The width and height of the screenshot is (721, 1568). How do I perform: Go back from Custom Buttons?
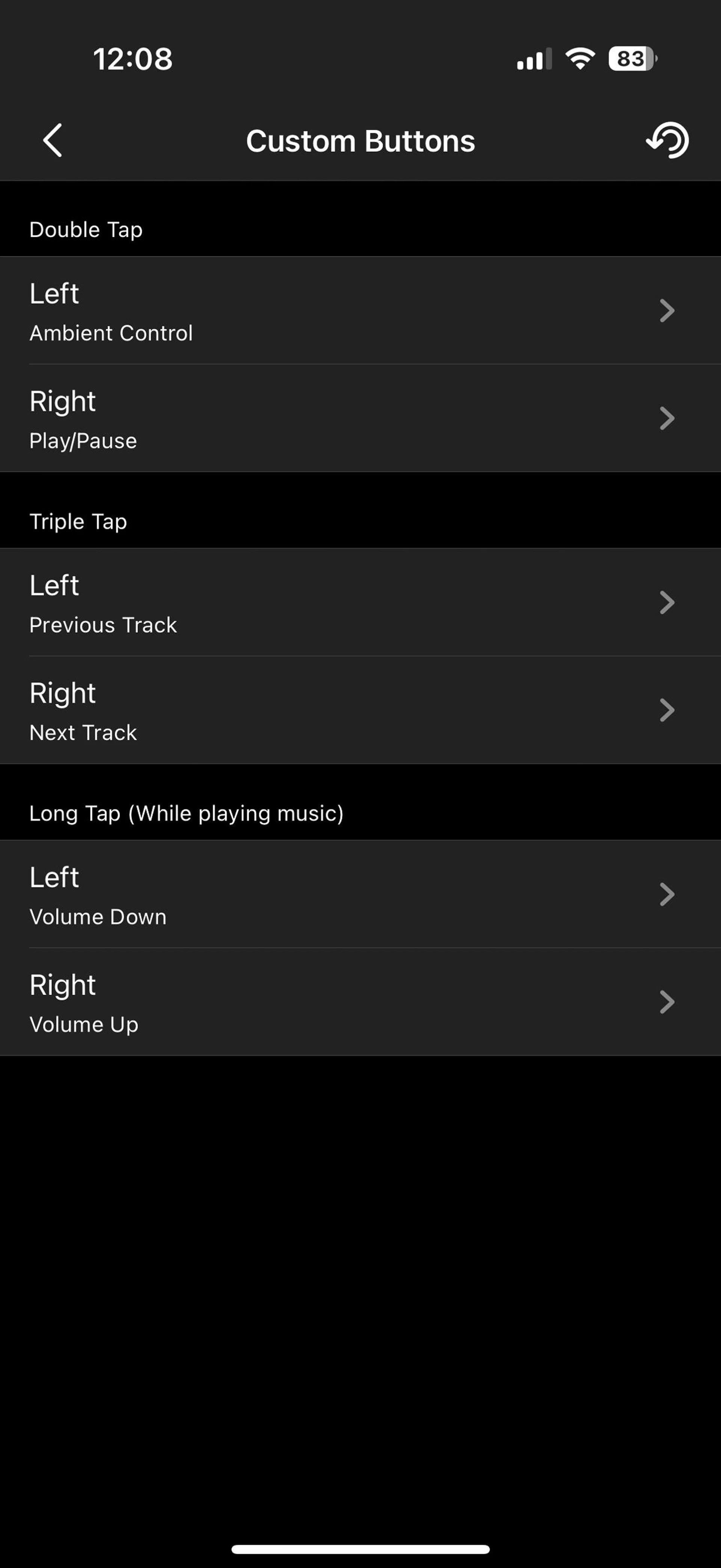pyautogui.click(x=53, y=140)
